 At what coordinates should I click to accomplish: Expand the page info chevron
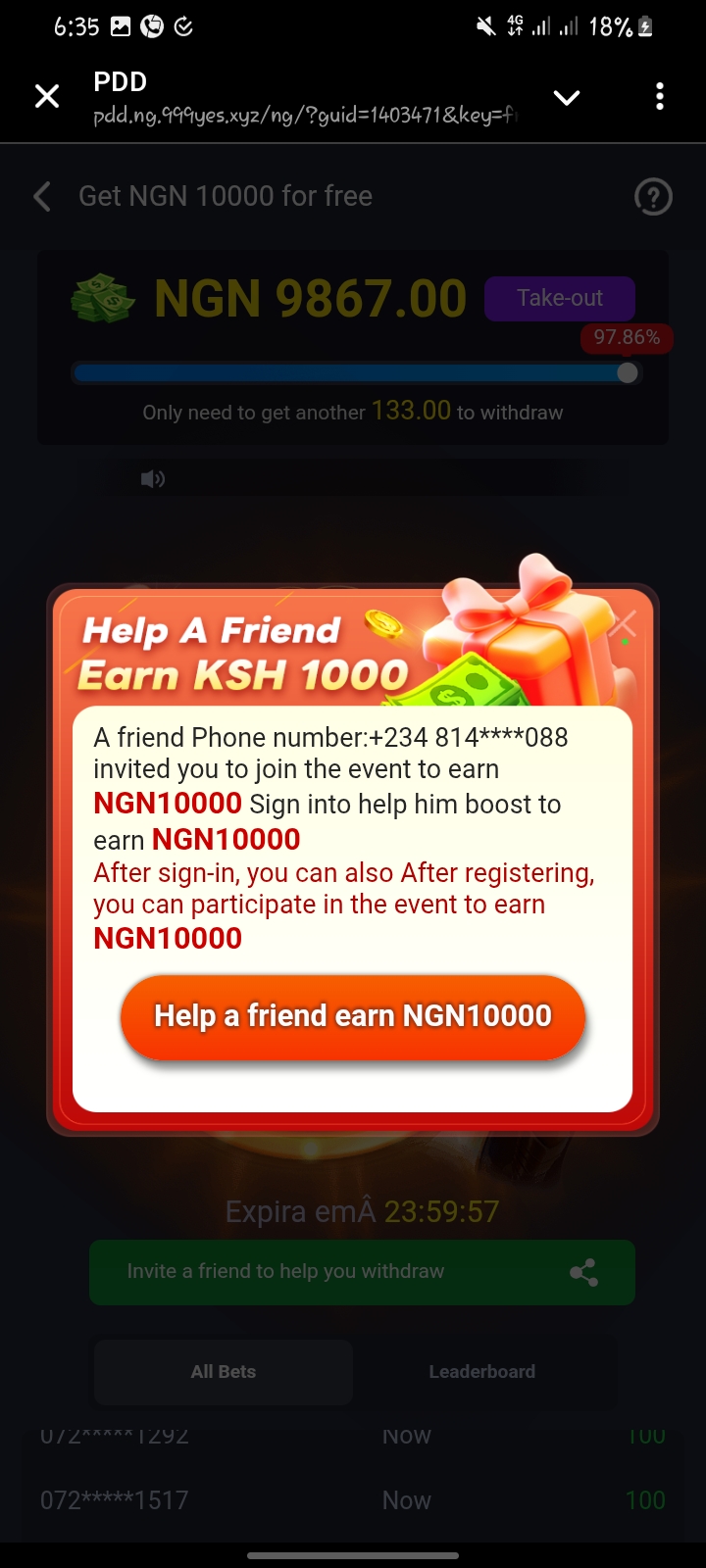(567, 97)
